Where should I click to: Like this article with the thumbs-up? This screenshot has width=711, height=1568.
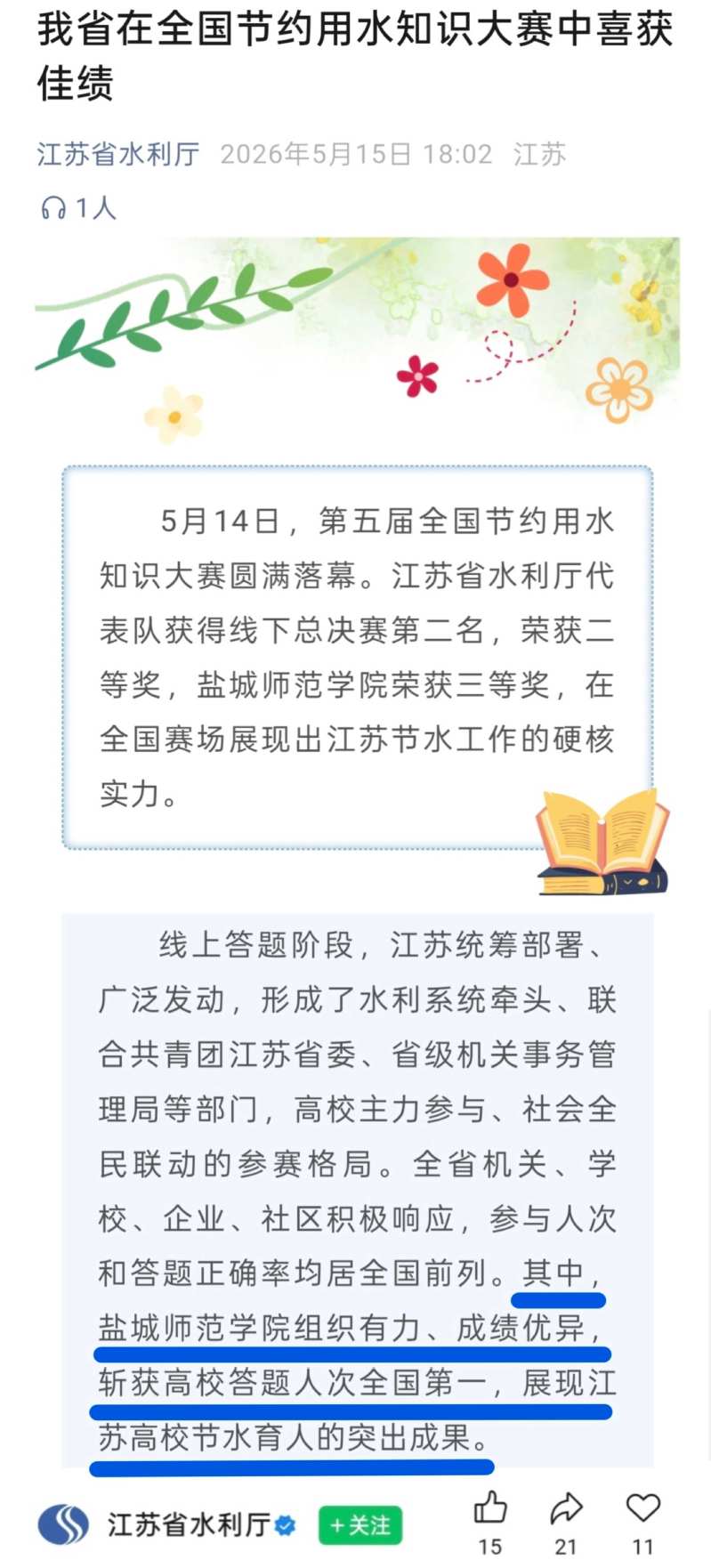click(490, 1507)
